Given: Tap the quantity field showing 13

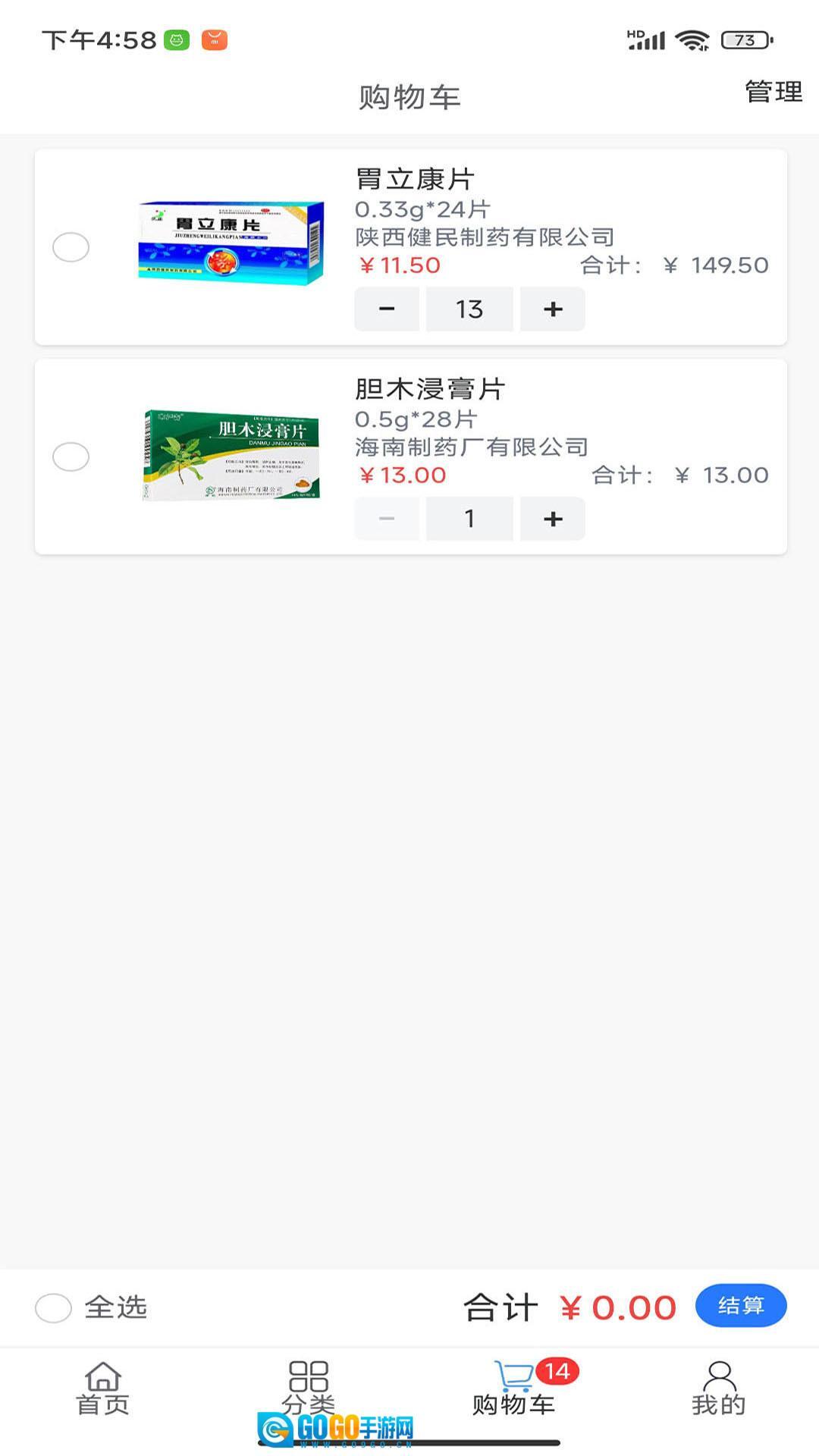Looking at the screenshot, I should pyautogui.click(x=469, y=309).
